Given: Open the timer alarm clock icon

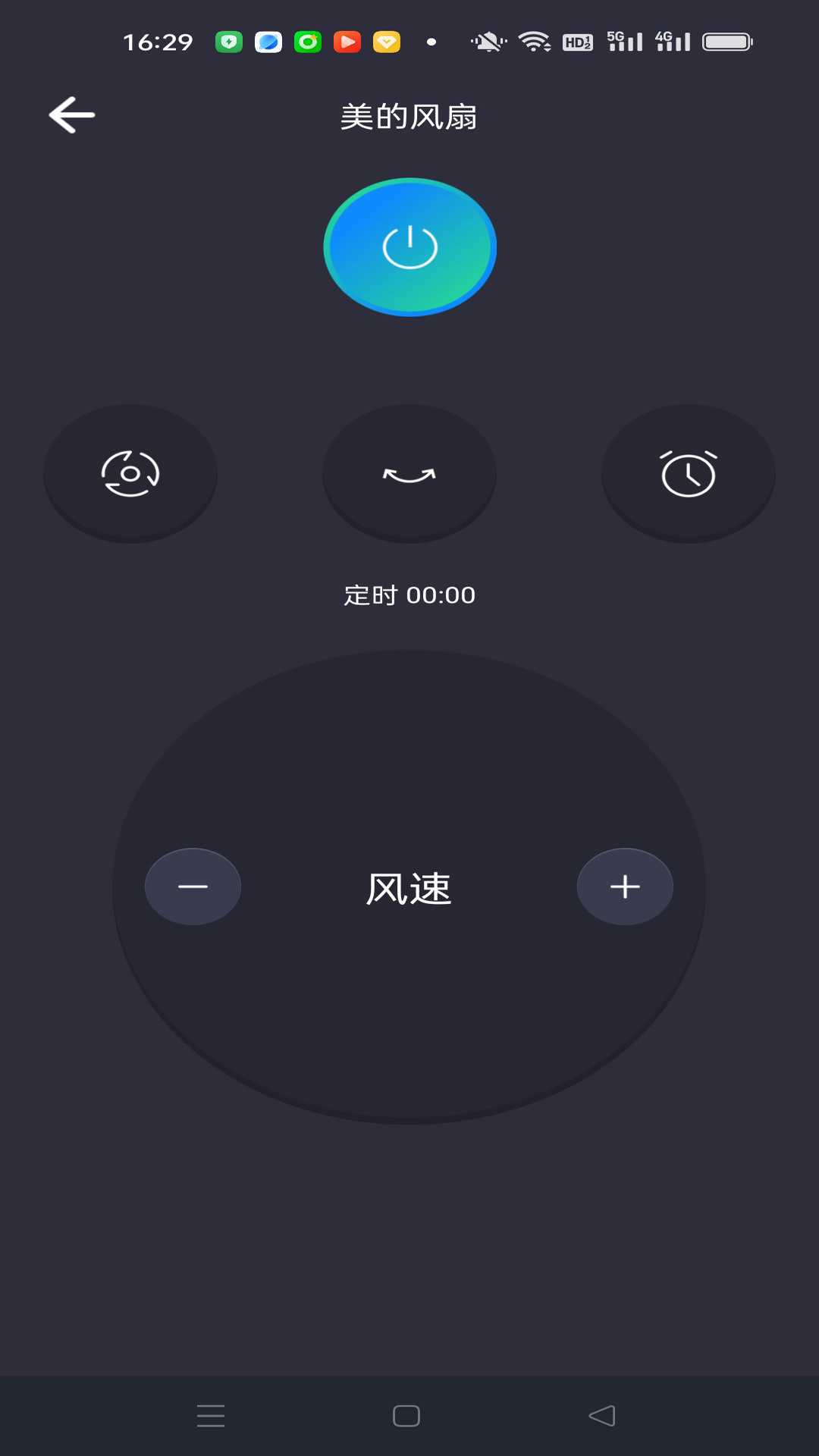Looking at the screenshot, I should pyautogui.click(x=688, y=473).
